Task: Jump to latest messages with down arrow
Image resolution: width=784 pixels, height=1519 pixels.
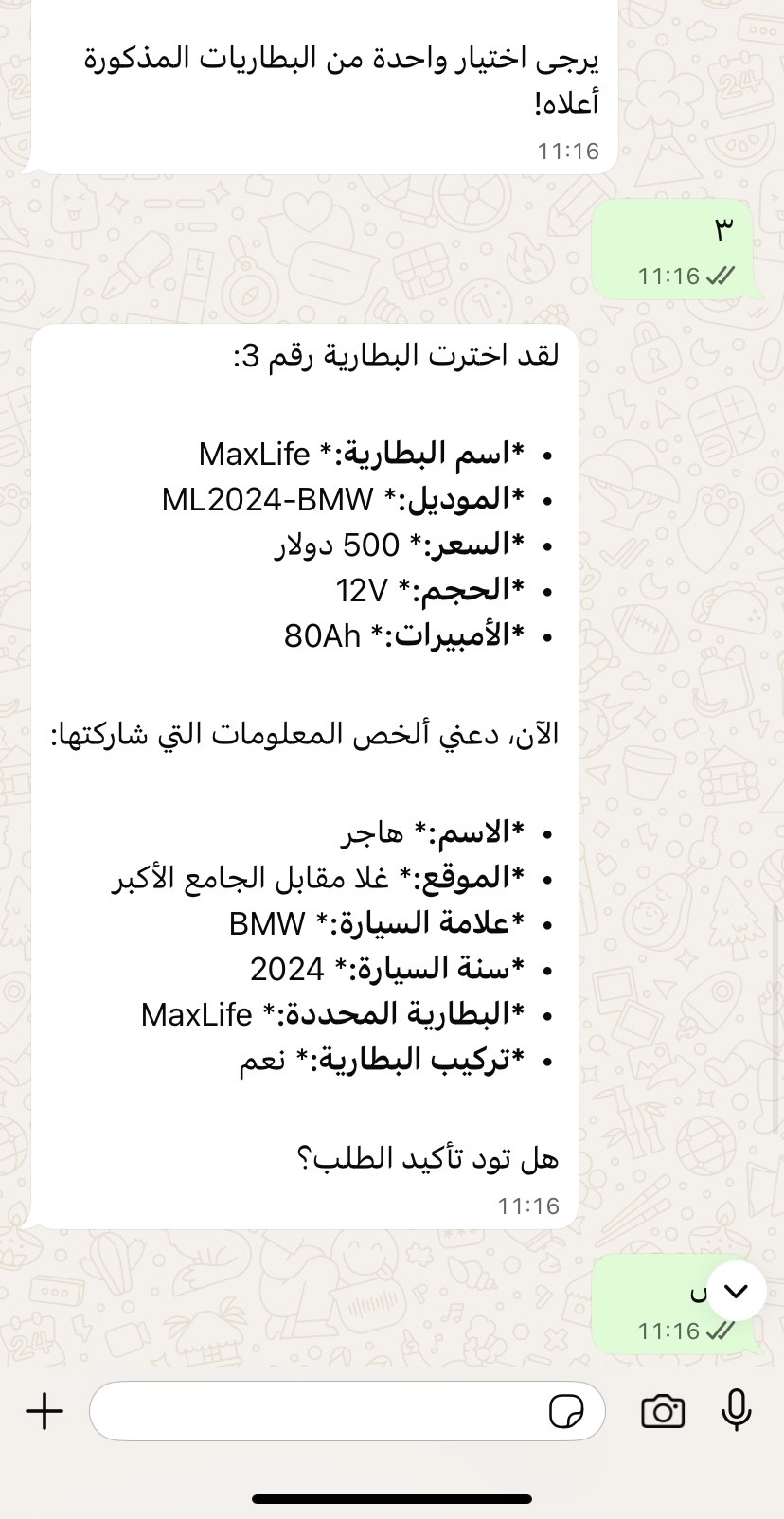Action: pyautogui.click(x=736, y=1291)
